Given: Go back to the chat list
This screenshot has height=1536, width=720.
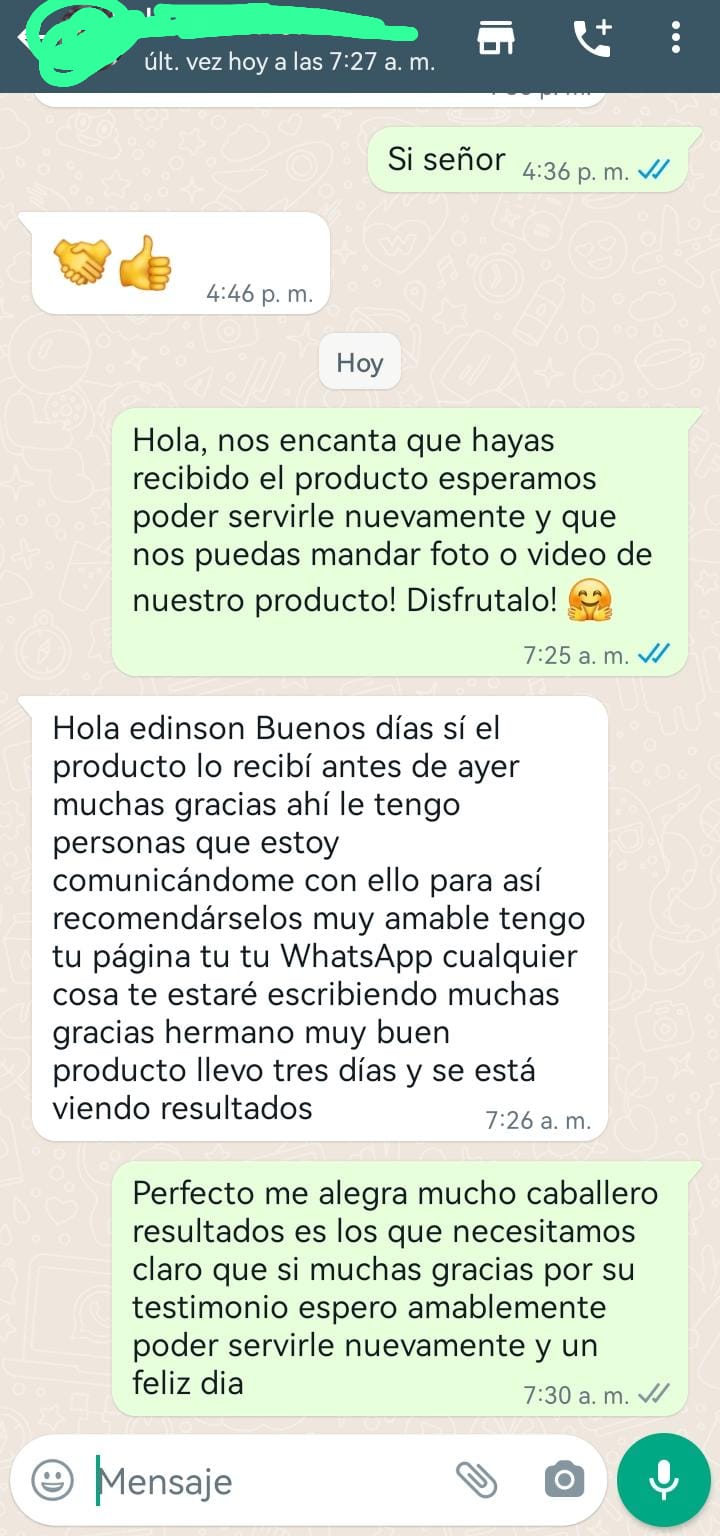Looking at the screenshot, I should coord(24,38).
